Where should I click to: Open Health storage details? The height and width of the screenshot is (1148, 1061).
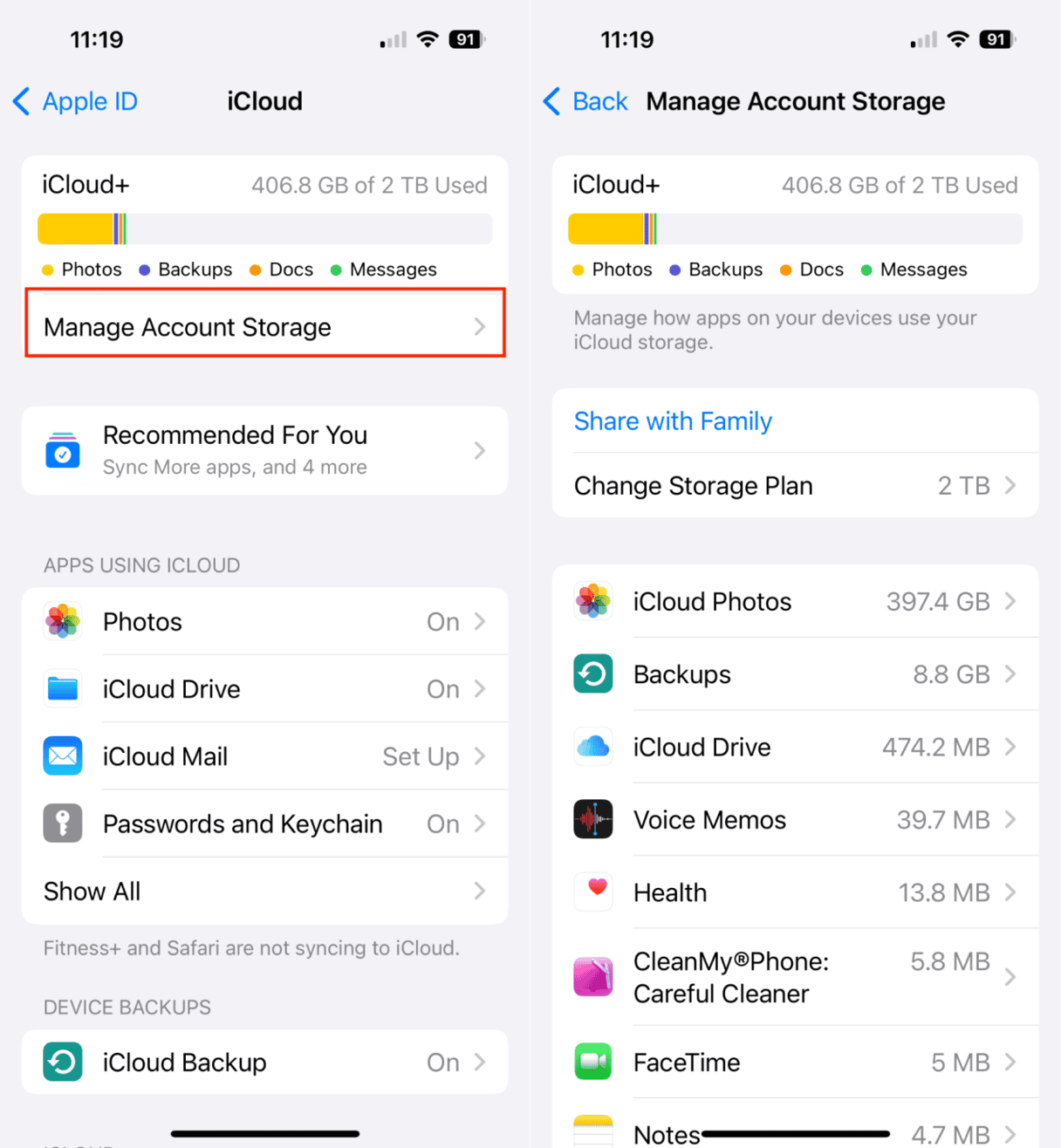coord(794,892)
